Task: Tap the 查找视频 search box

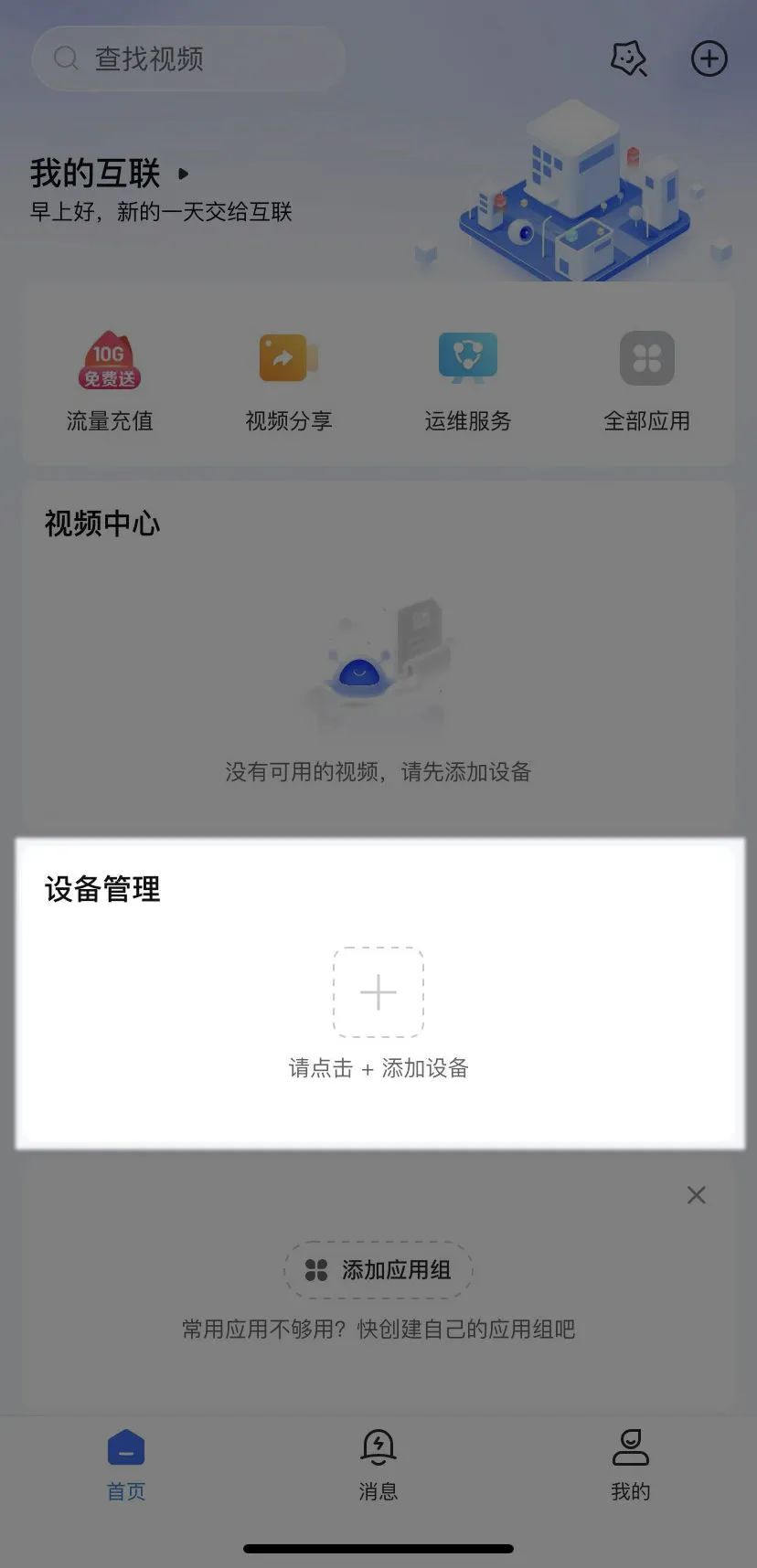Action: 187,59
